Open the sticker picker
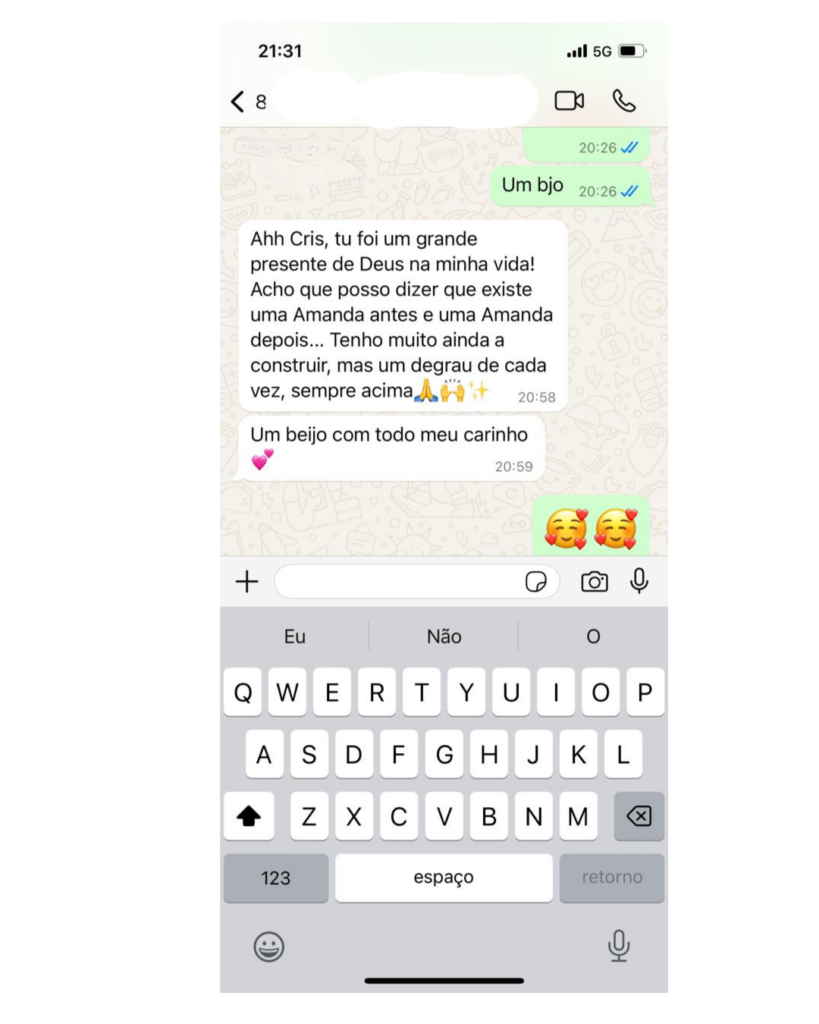The height and width of the screenshot is (1024, 819). 537,582
